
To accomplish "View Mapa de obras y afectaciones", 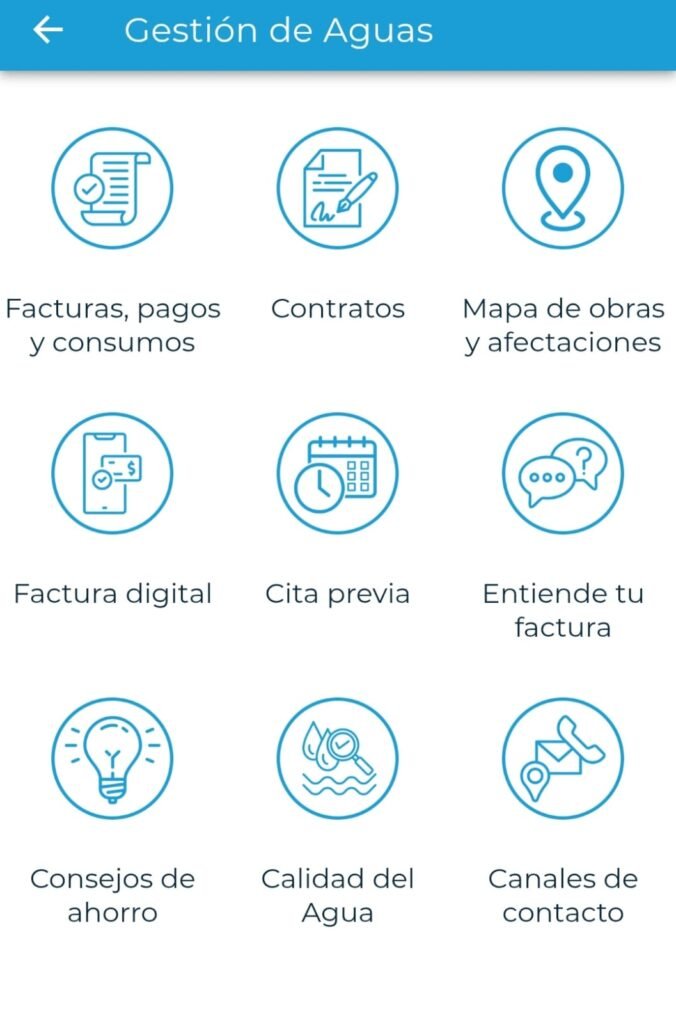I will point(562,188).
